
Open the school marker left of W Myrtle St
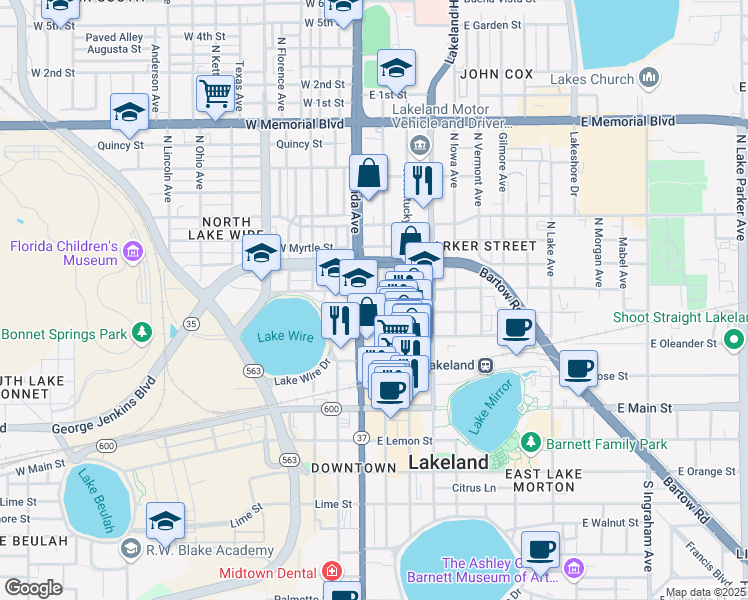tap(261, 253)
